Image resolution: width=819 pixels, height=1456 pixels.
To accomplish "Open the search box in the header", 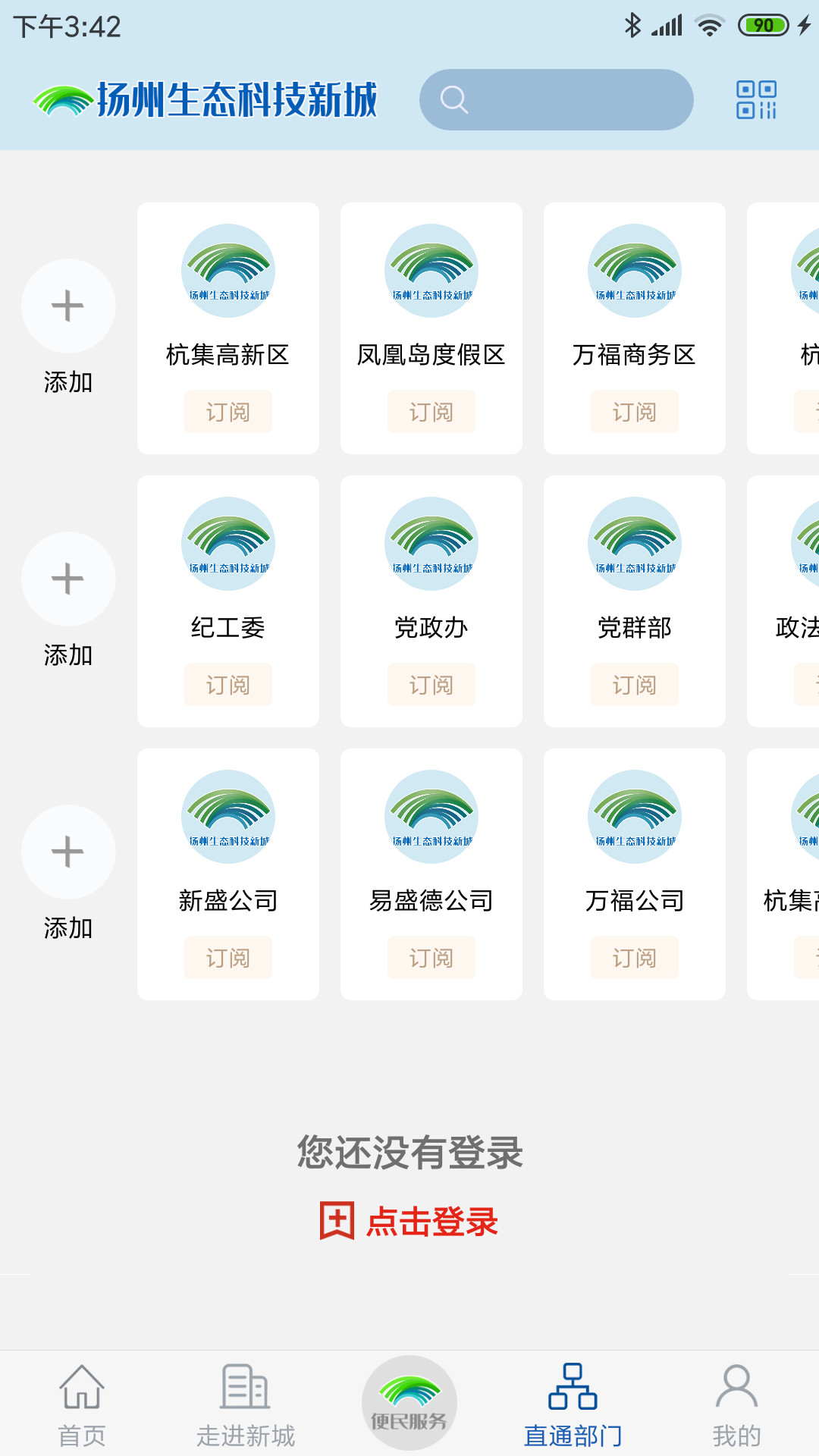I will tap(556, 99).
